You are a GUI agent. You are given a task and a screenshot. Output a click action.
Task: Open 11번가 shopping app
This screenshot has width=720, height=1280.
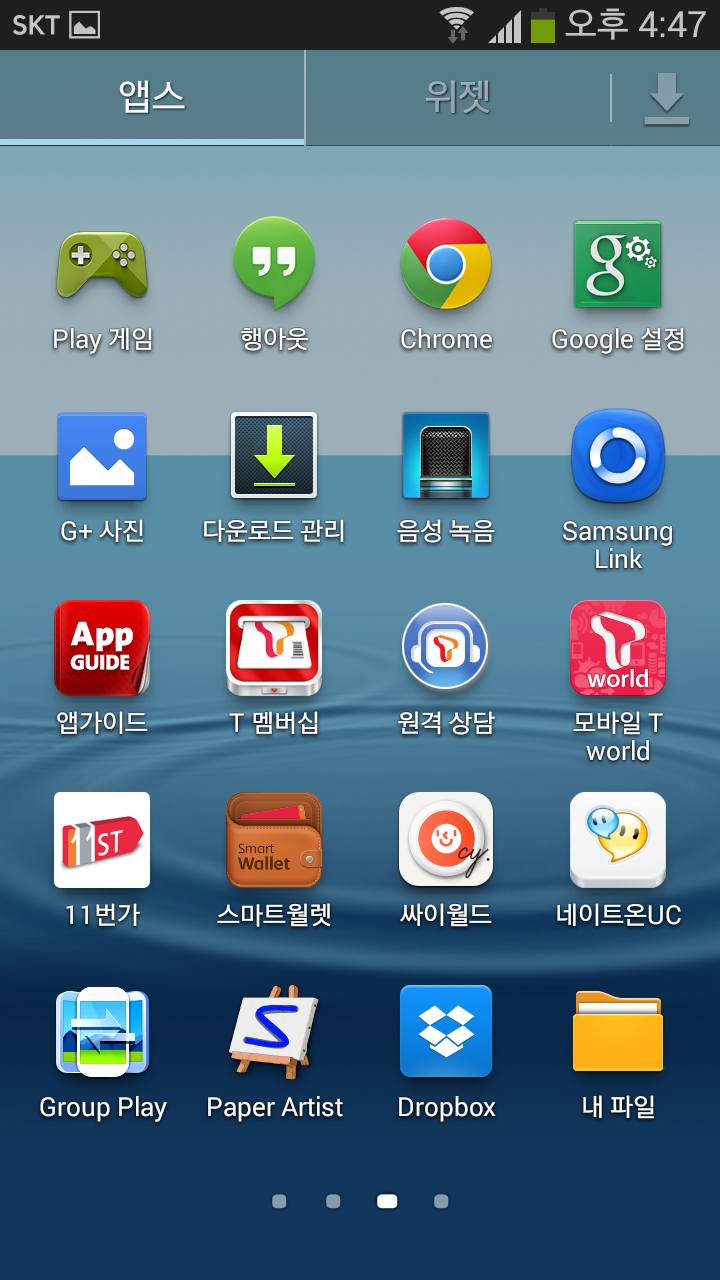click(102, 840)
